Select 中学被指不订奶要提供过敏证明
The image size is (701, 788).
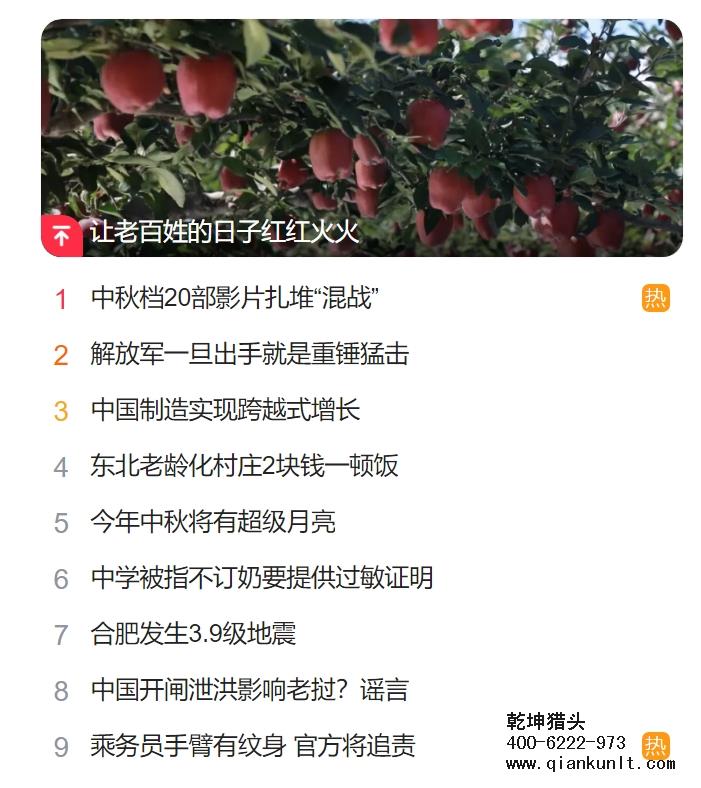click(261, 578)
